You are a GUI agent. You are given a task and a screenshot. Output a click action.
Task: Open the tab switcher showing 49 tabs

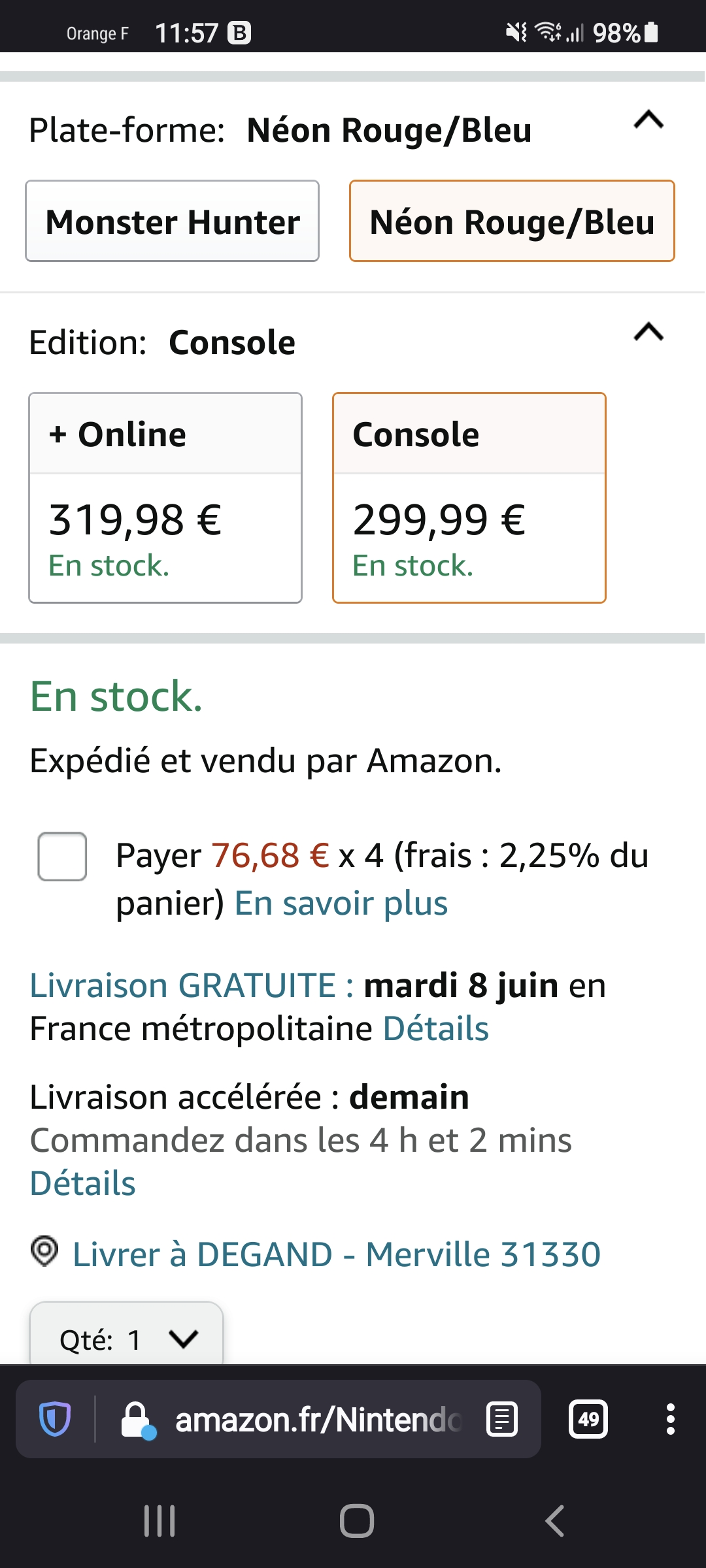pos(588,1419)
